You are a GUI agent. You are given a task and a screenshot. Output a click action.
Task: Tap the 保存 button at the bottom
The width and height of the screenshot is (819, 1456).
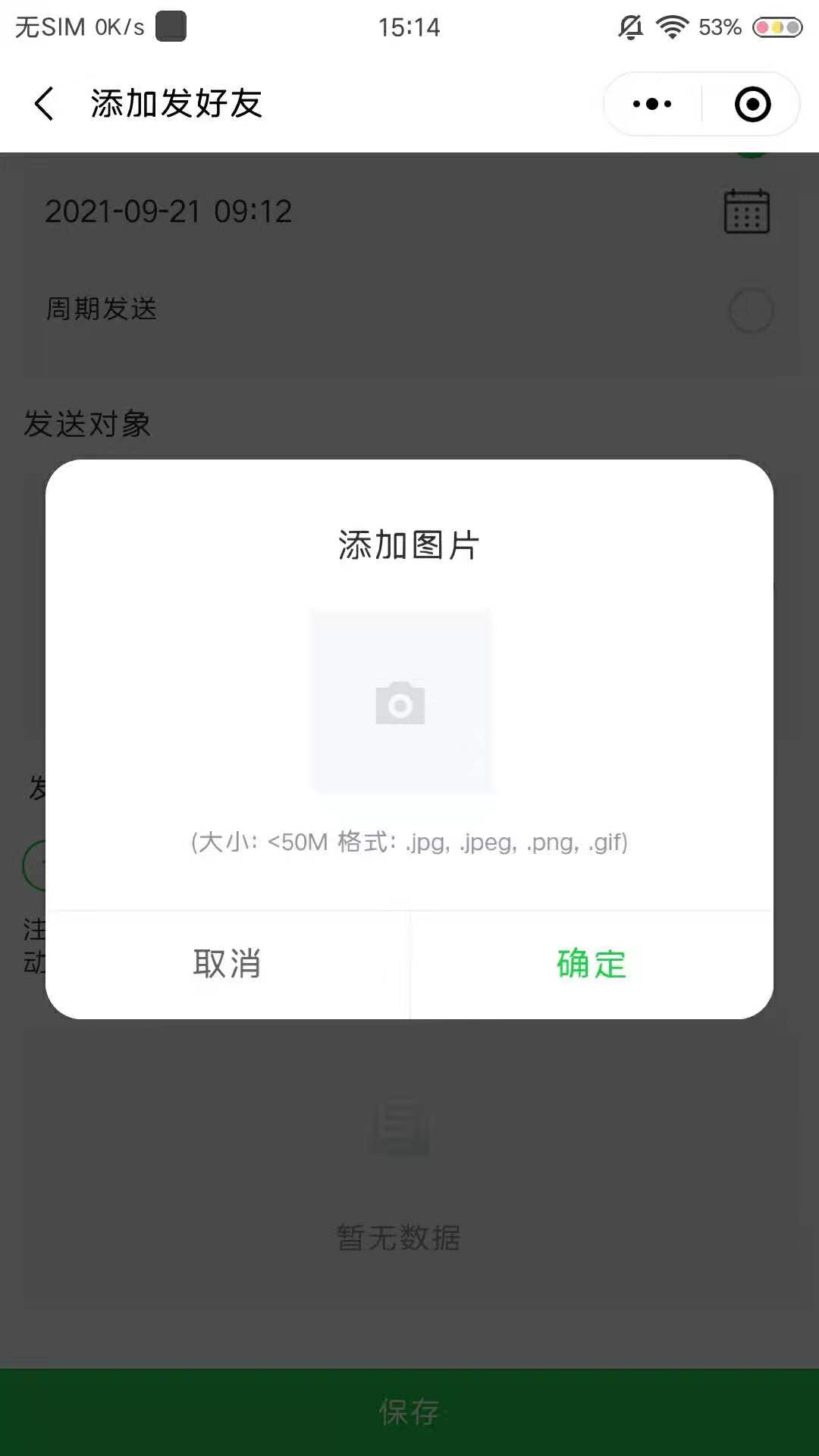click(409, 1412)
